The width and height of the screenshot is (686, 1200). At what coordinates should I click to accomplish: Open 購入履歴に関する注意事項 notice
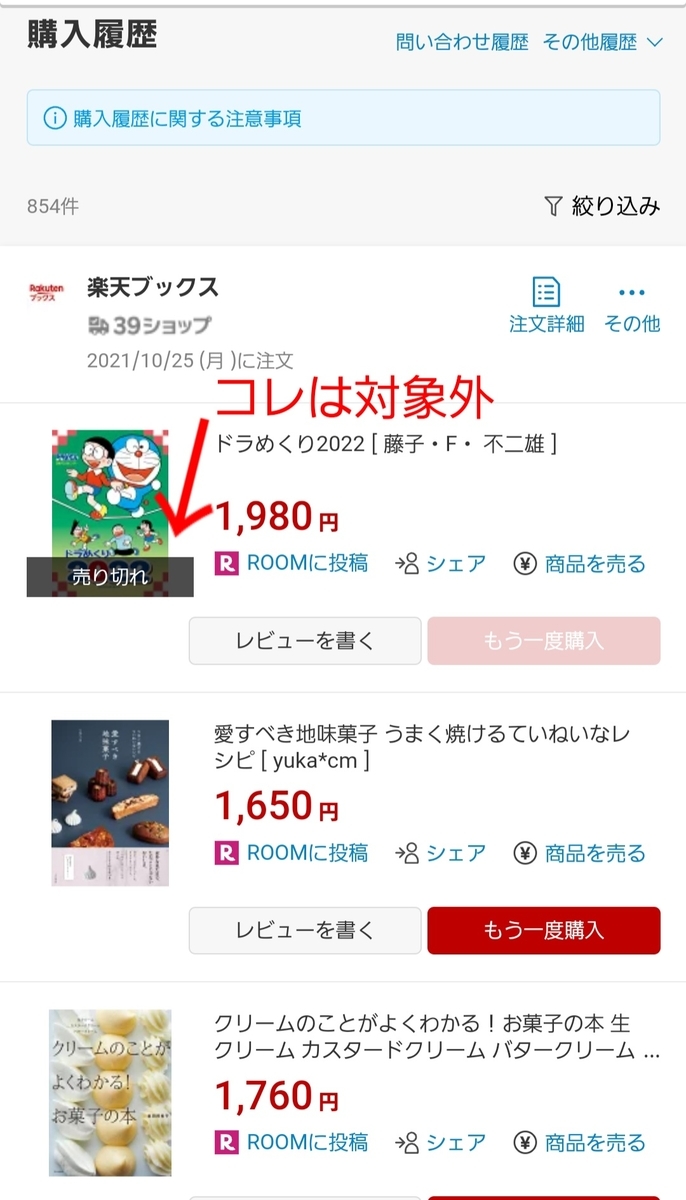(x=187, y=118)
